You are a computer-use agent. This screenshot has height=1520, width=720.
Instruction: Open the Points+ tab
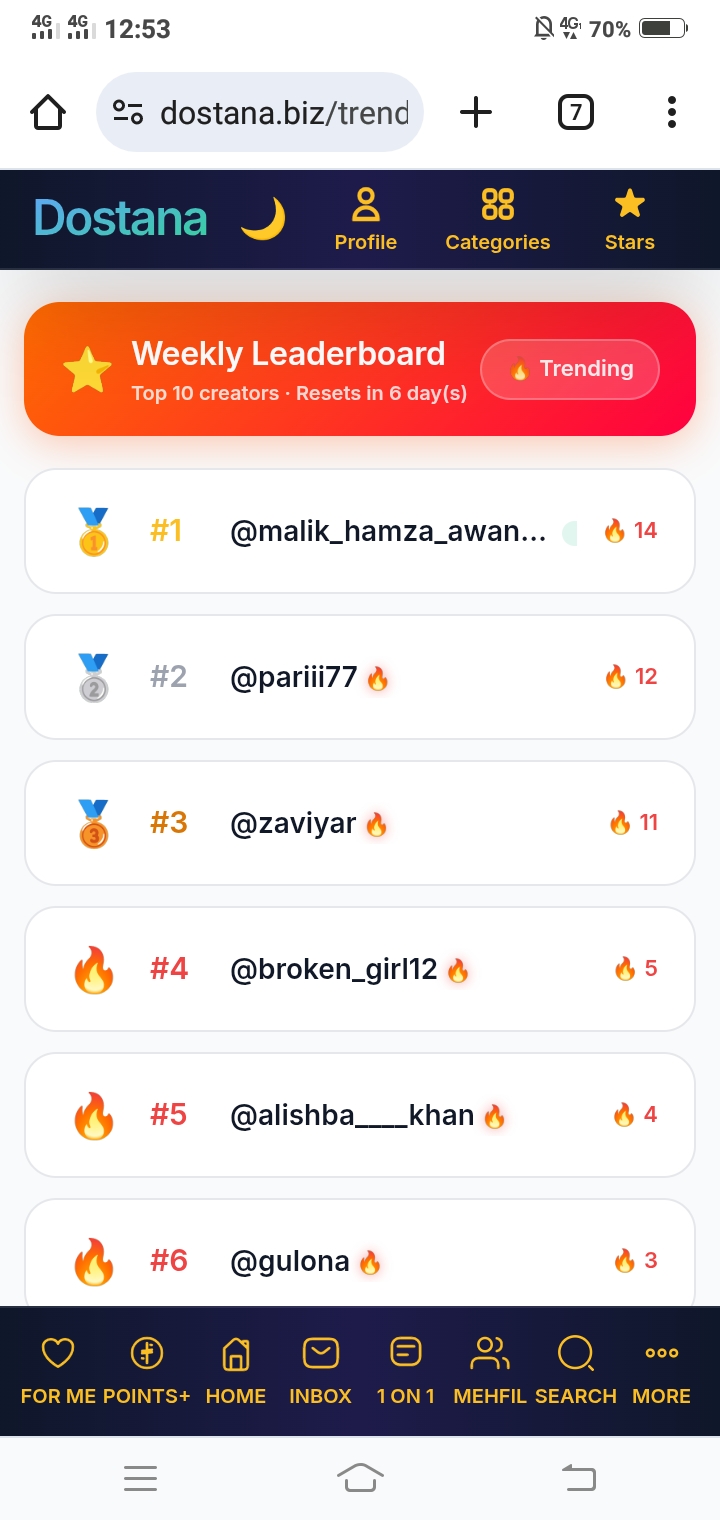coord(147,1371)
